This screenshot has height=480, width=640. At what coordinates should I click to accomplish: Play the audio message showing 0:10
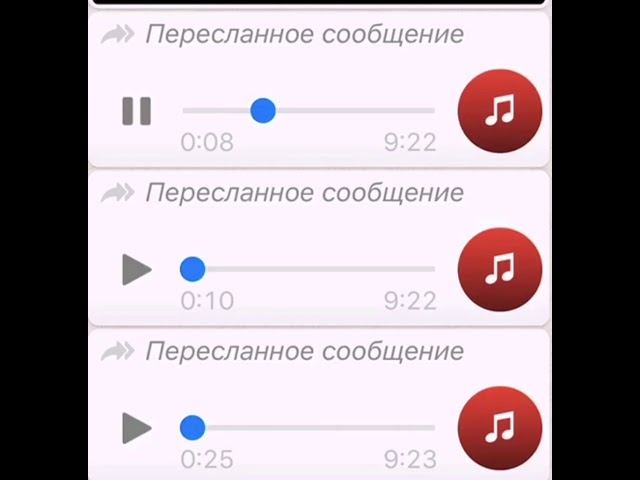click(136, 269)
